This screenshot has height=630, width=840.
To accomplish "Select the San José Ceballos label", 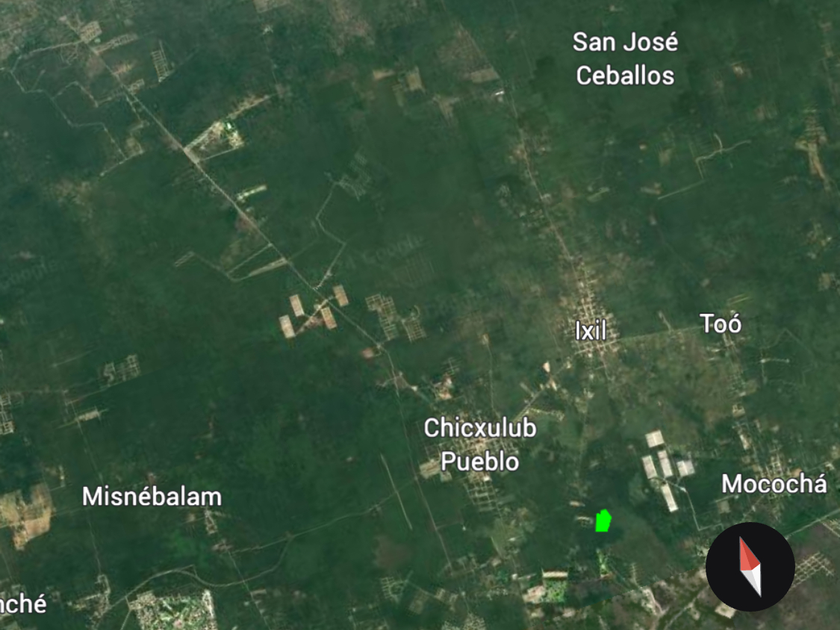I will coord(625,58).
